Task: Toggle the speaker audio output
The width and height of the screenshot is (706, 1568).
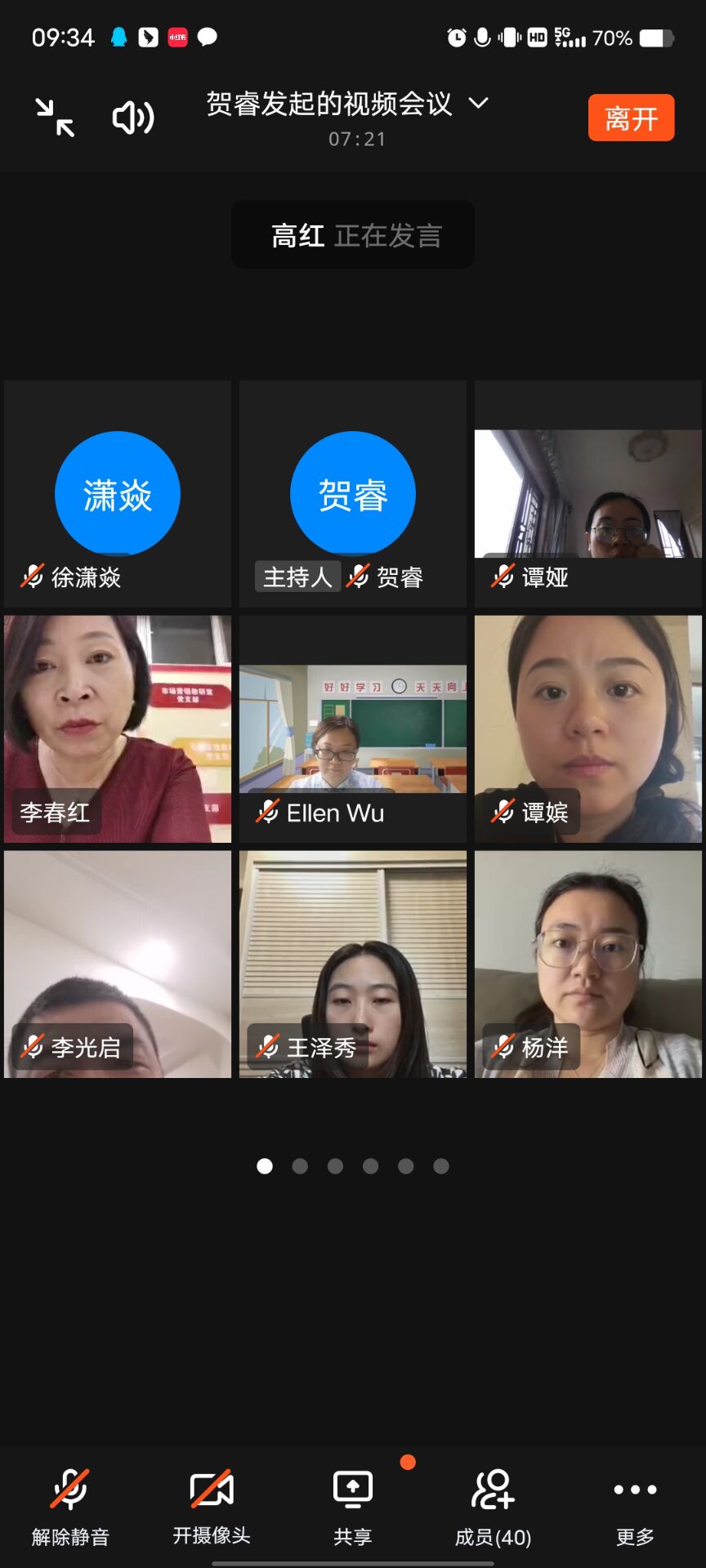Action: click(x=132, y=118)
